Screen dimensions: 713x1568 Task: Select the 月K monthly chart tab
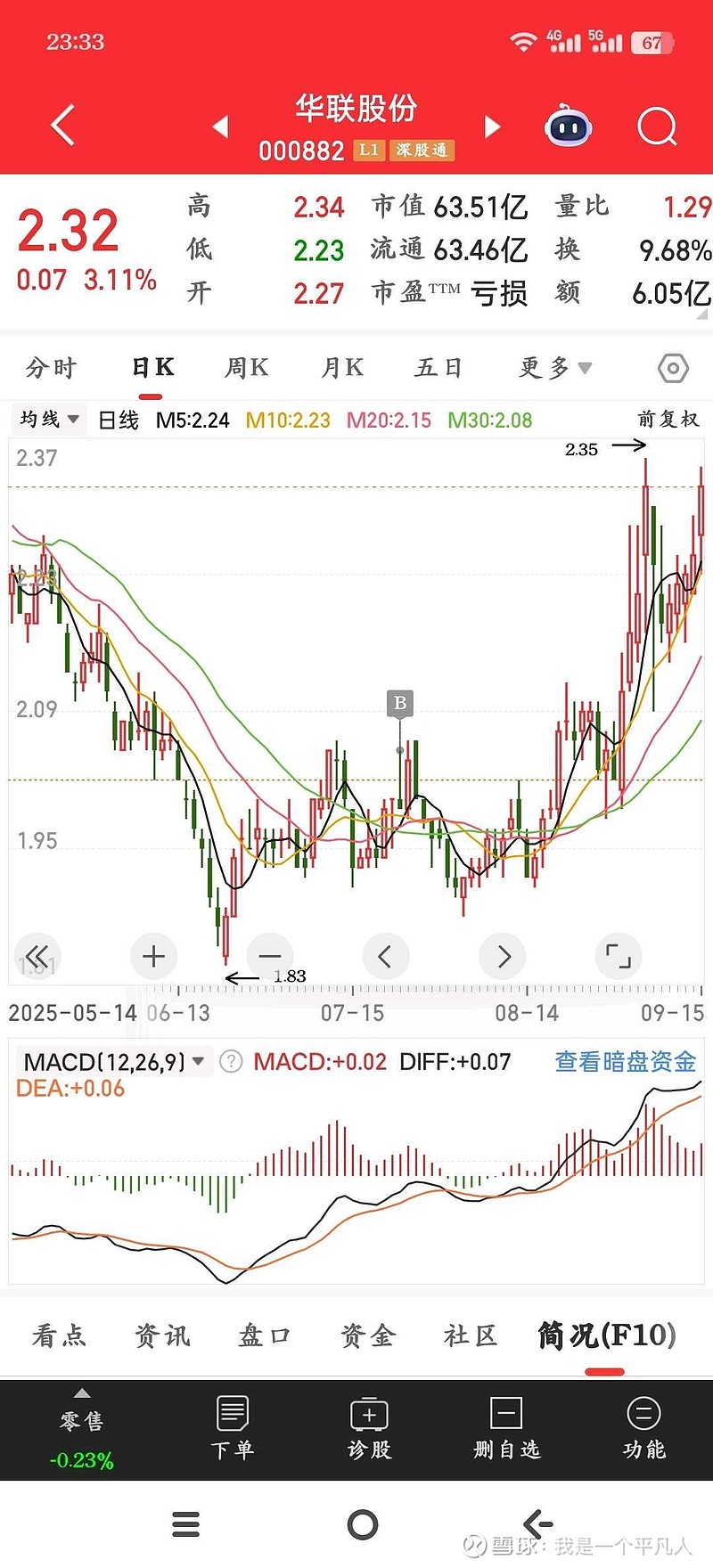[x=343, y=367]
